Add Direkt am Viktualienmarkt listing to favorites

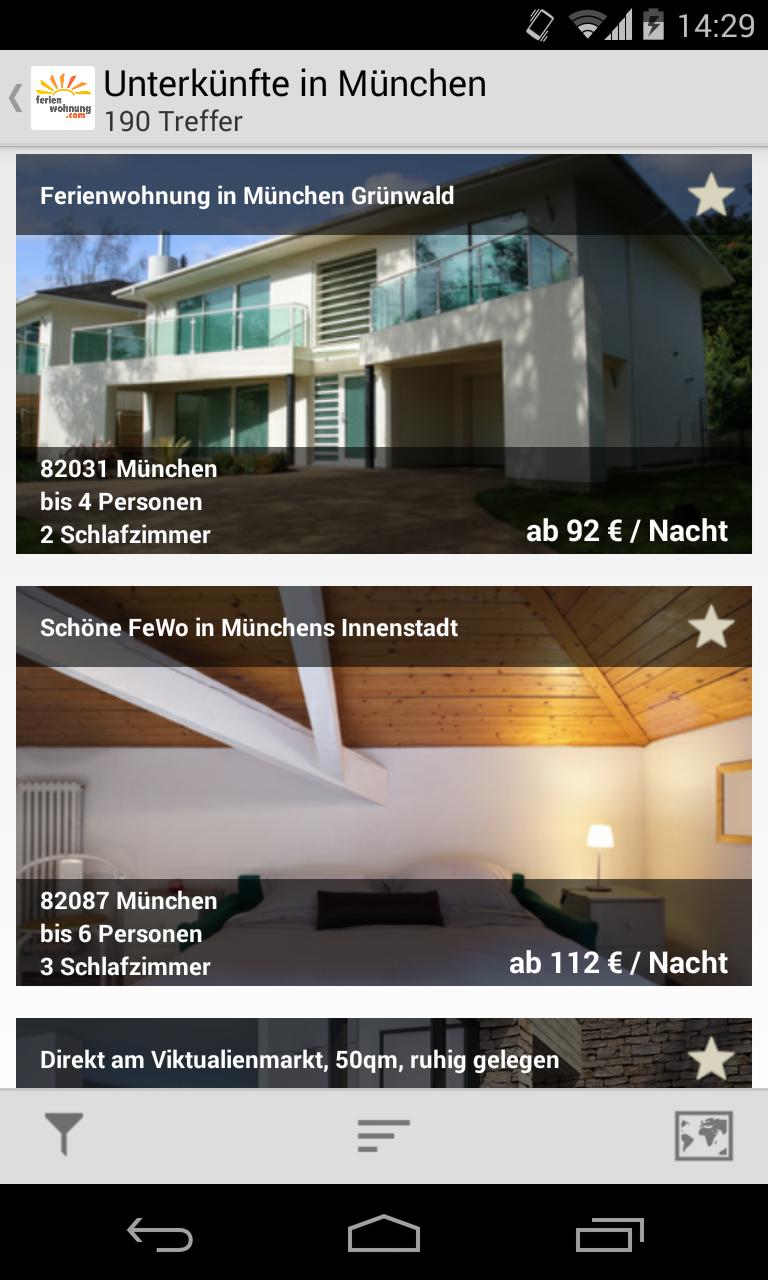(x=711, y=1058)
